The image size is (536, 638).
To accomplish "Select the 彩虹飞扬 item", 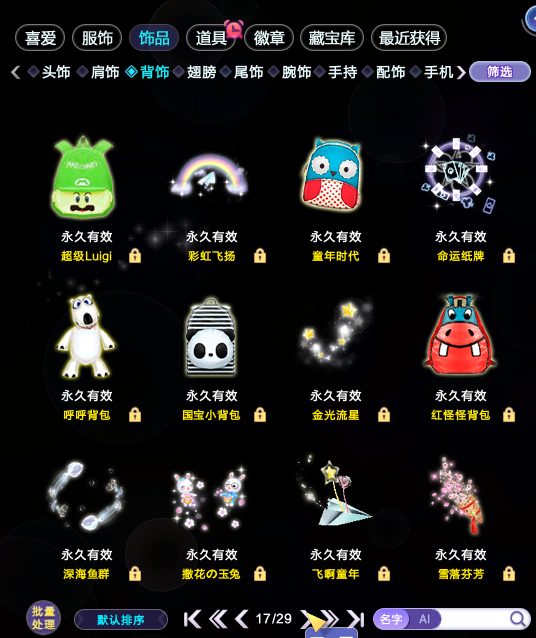I will [210, 177].
